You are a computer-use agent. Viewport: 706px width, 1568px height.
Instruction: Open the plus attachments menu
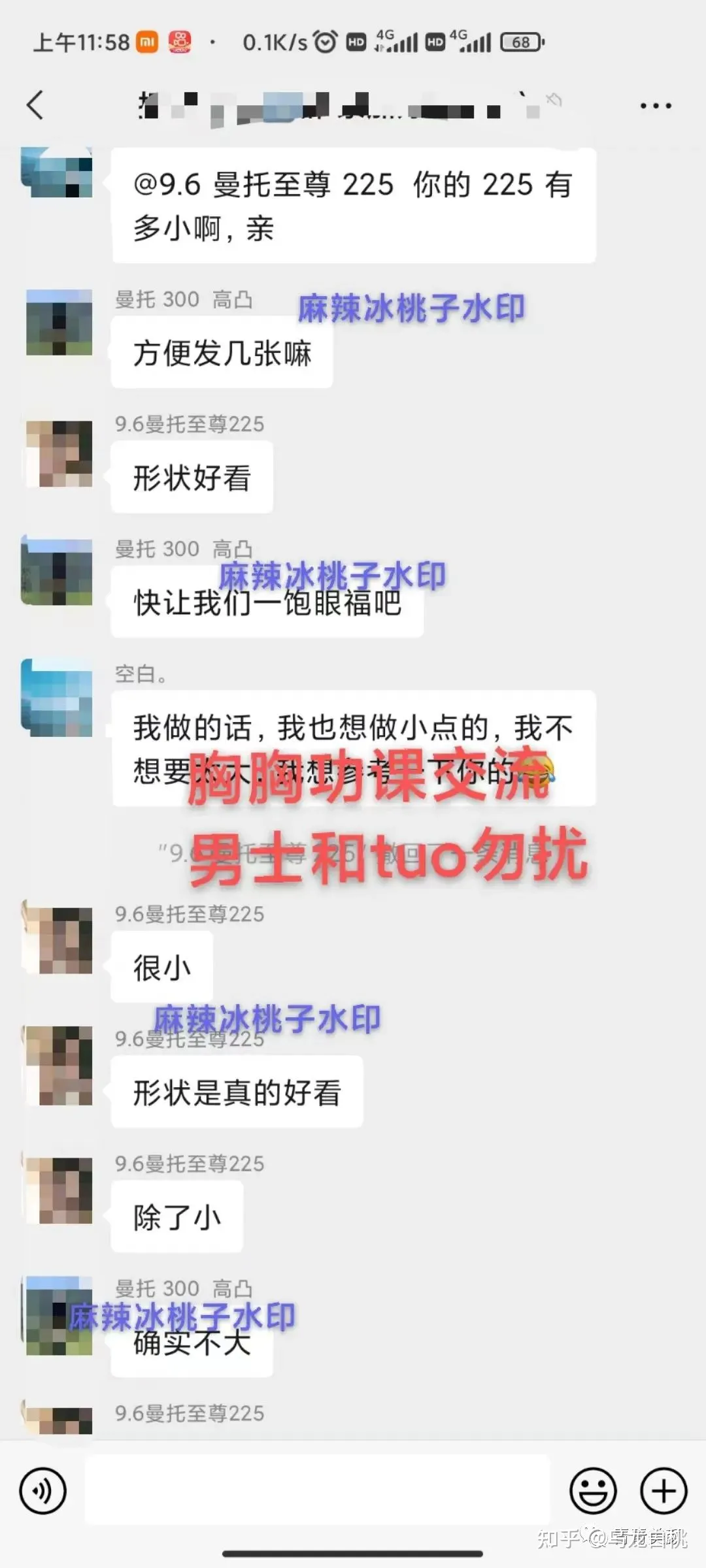[x=664, y=1491]
